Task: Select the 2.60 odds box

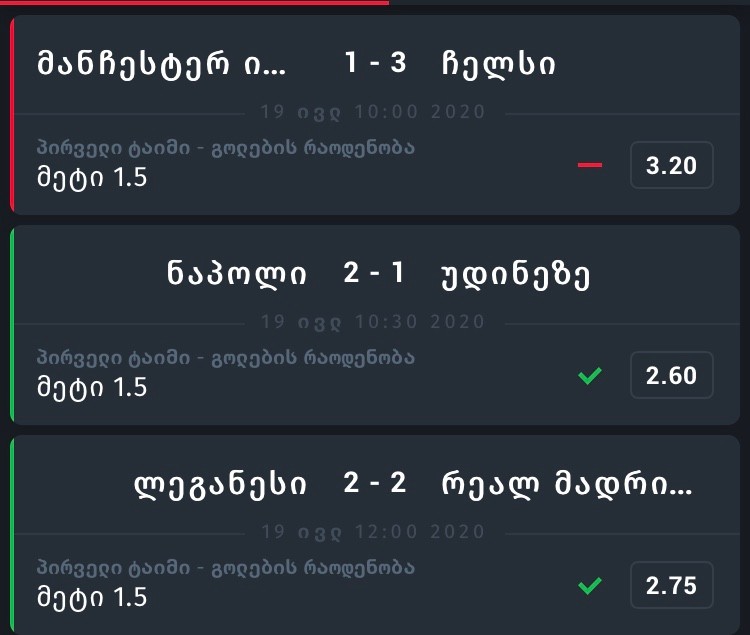Action: 671,377
